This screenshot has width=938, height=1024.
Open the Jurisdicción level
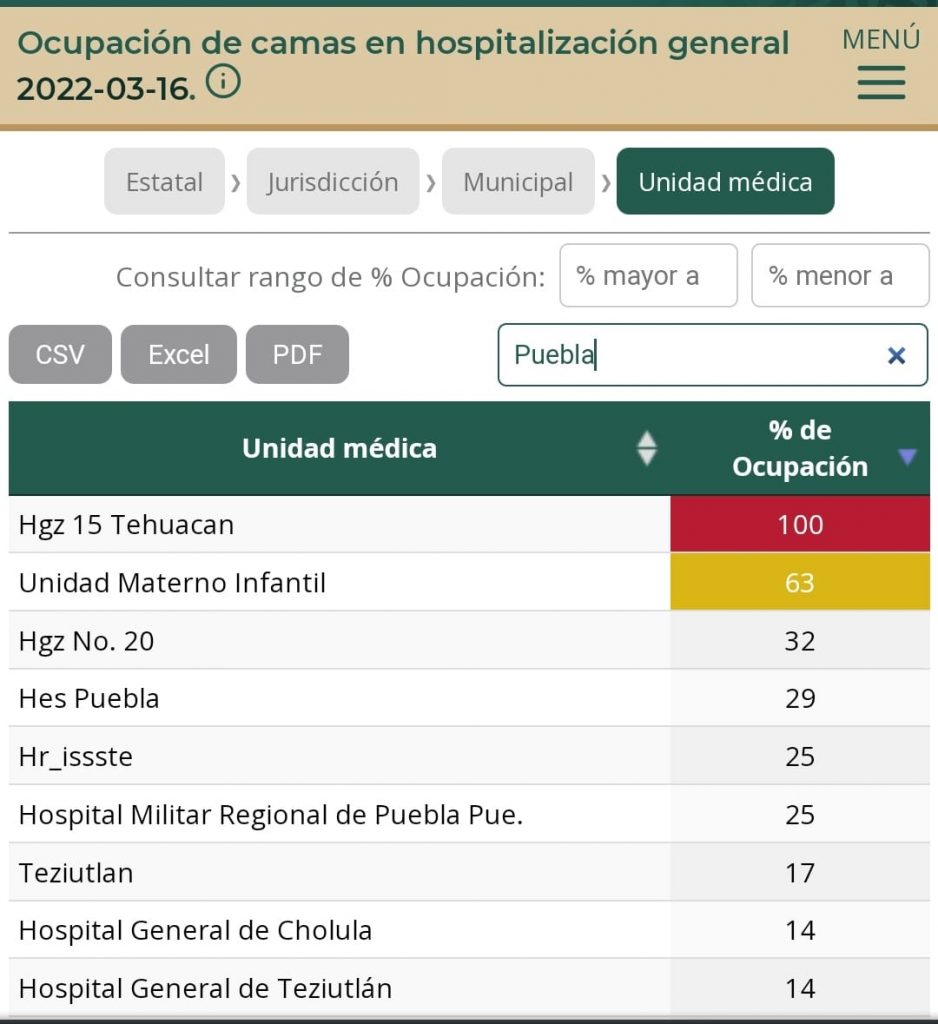pos(332,182)
